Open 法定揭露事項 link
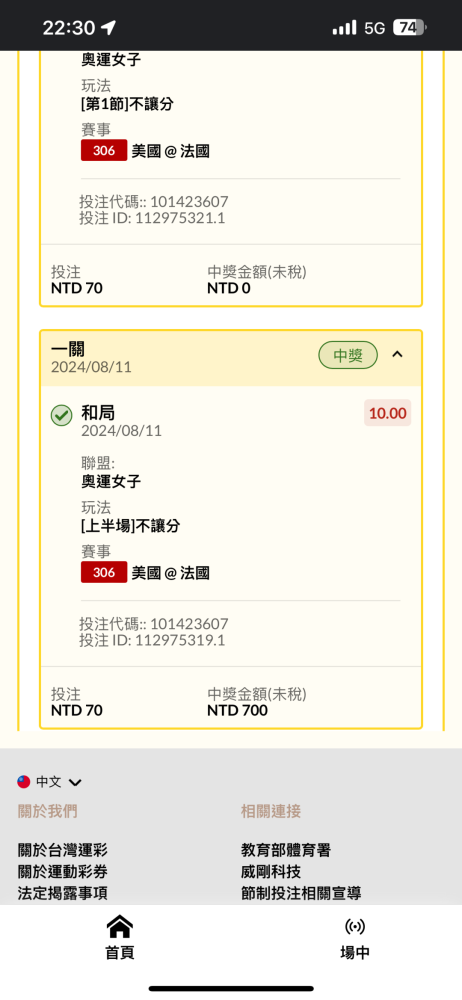Image resolution: width=462 pixels, height=1000 pixels. tap(63, 893)
